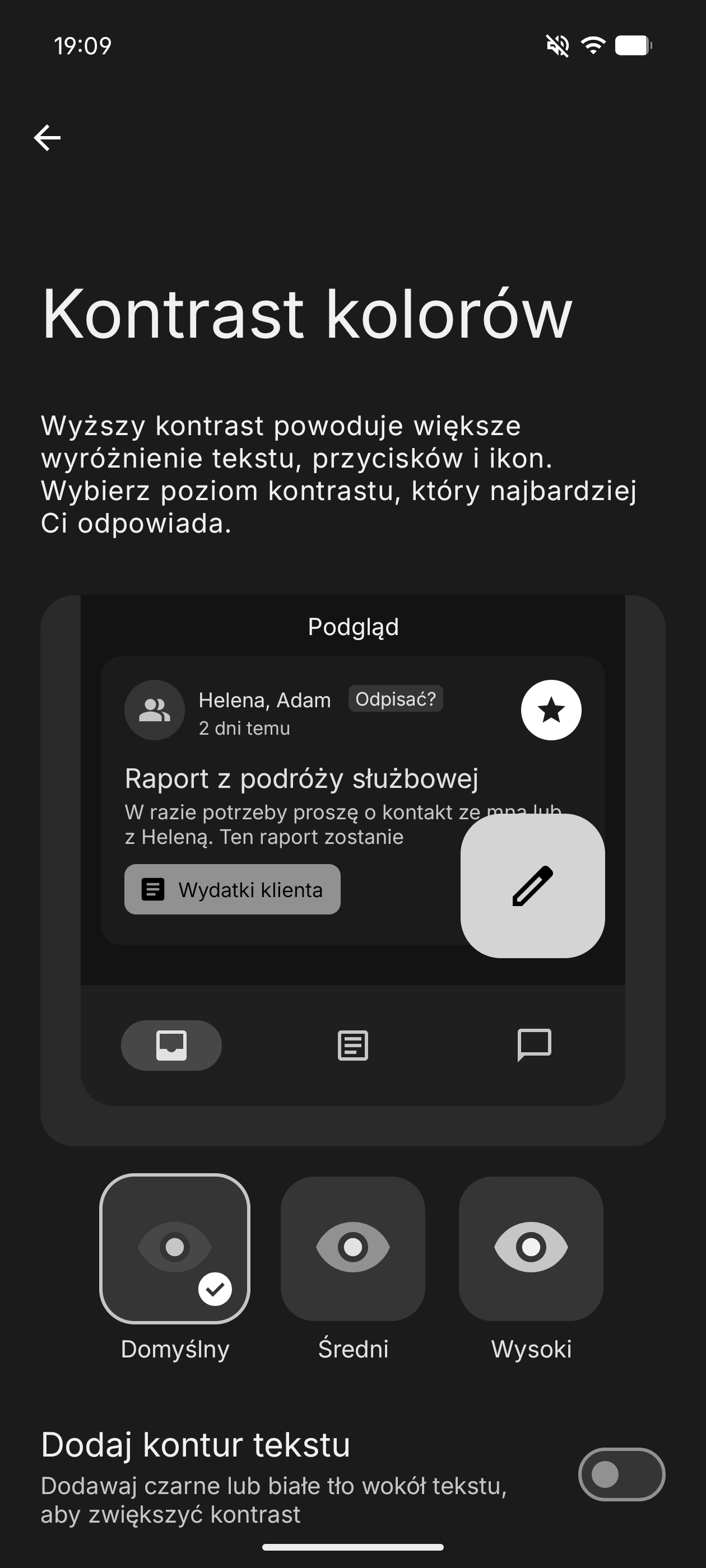Image resolution: width=706 pixels, height=1568 pixels.
Task: Switch contrast to Wysoki
Action: tap(531, 1248)
